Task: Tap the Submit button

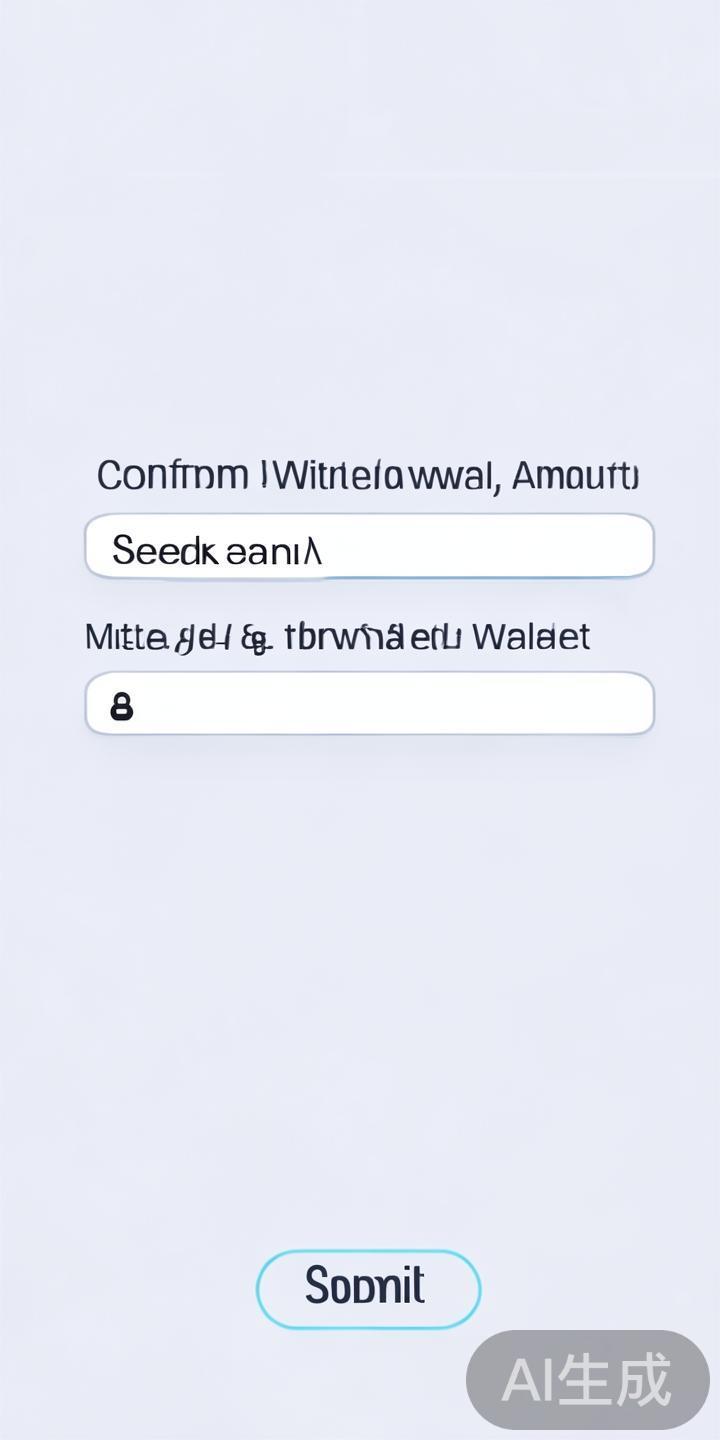Action: point(368,1289)
